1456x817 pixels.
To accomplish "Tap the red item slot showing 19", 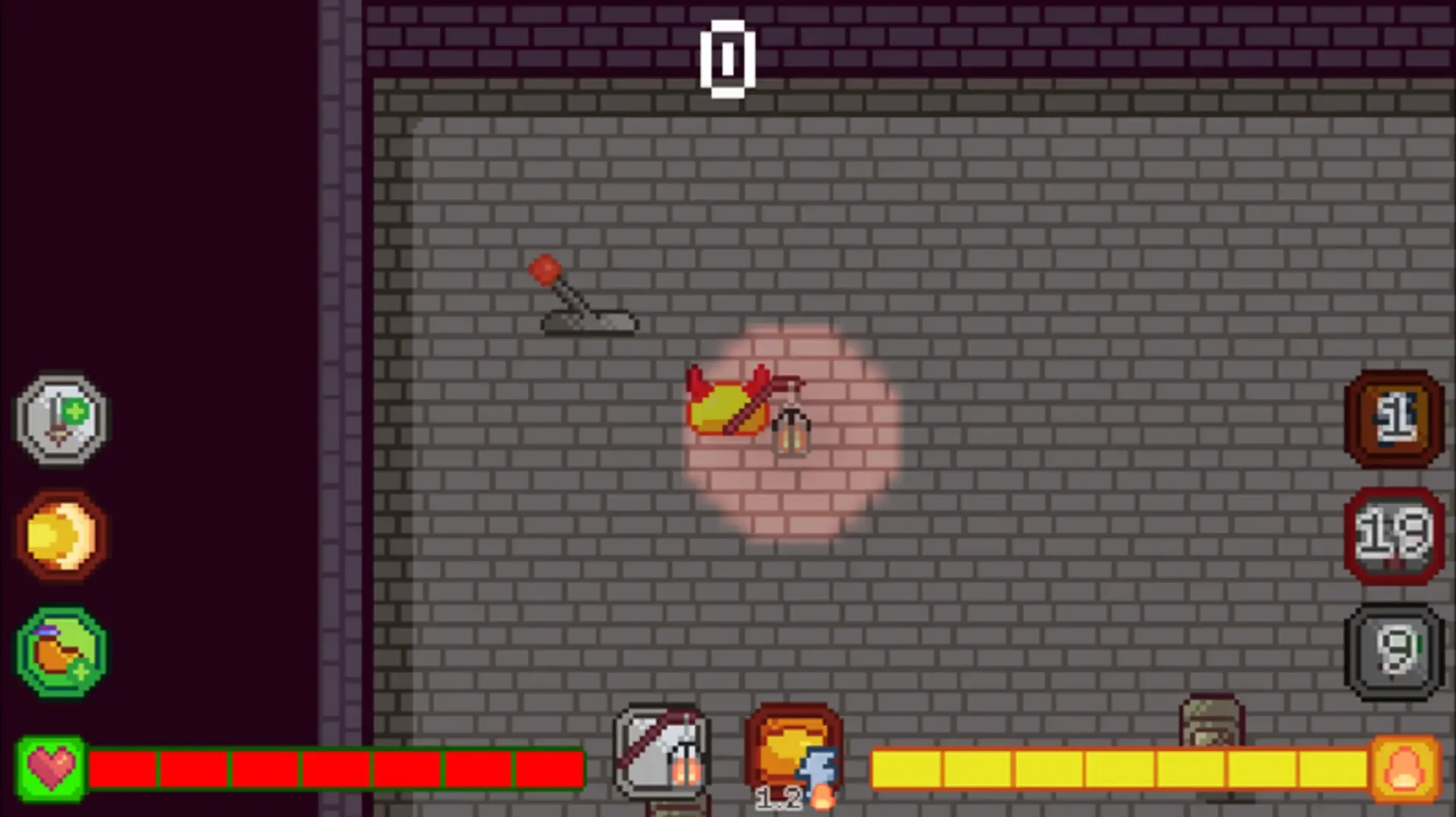I will point(1394,536).
